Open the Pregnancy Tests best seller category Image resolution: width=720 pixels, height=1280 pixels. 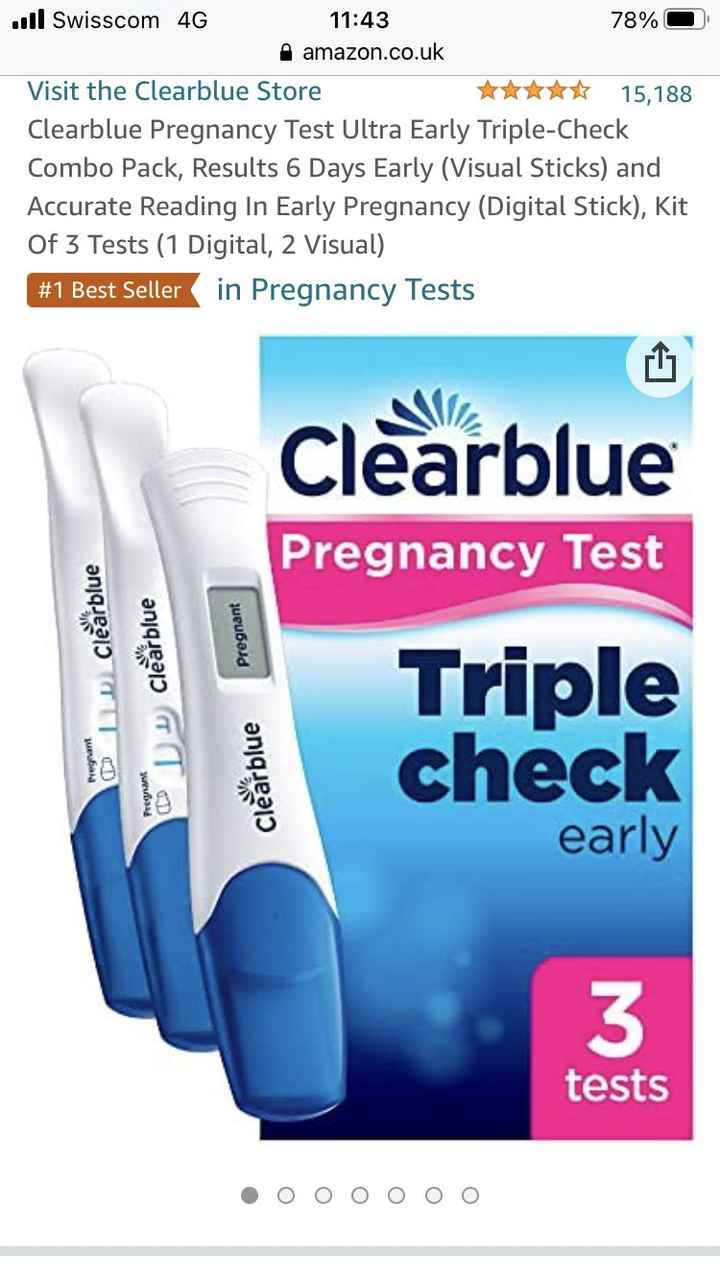tap(345, 290)
